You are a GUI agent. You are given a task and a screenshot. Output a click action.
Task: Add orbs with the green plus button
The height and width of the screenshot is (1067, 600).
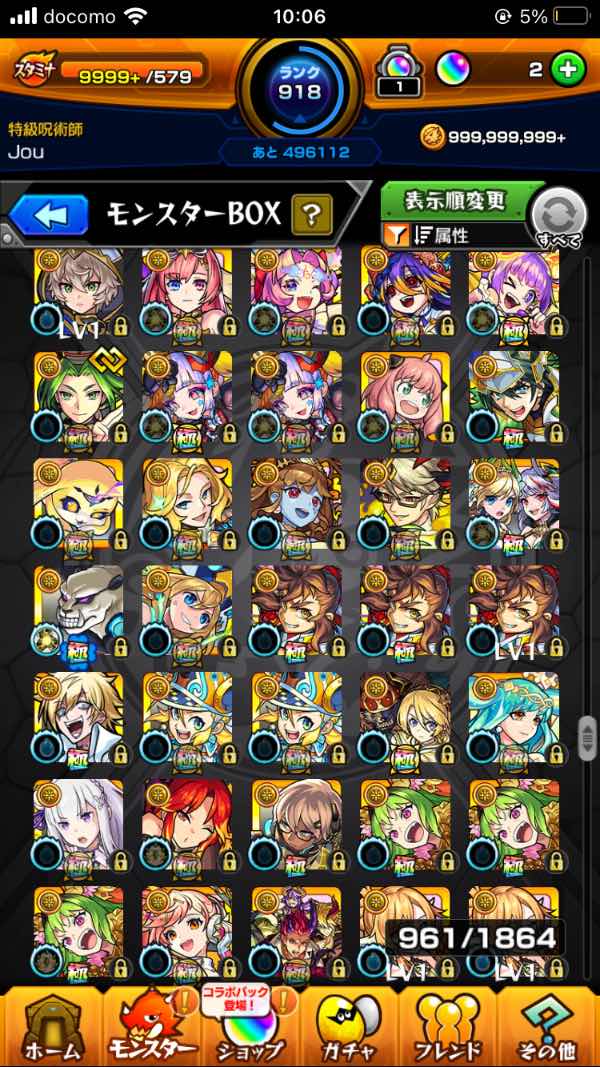[568, 71]
